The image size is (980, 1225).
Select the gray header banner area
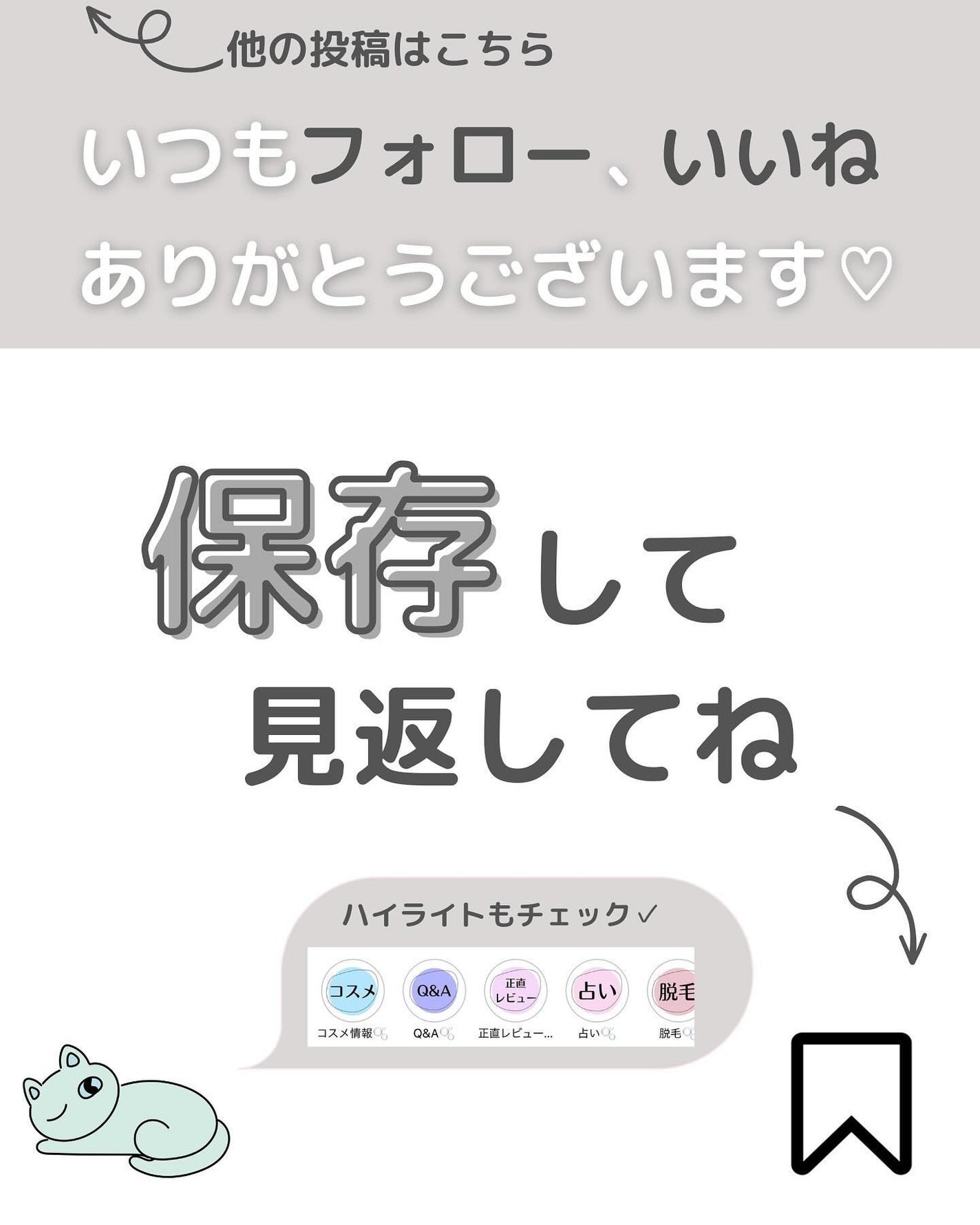click(x=490, y=172)
